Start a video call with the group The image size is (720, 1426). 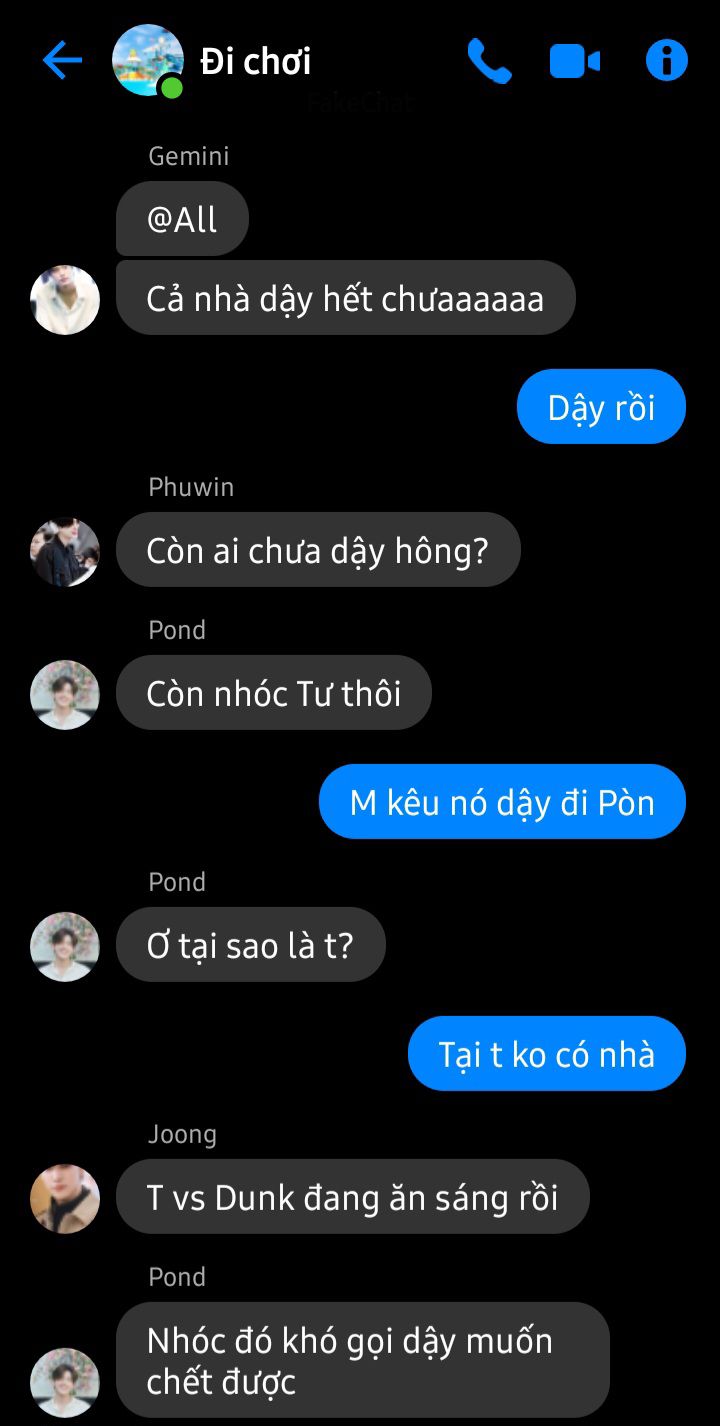(575, 62)
